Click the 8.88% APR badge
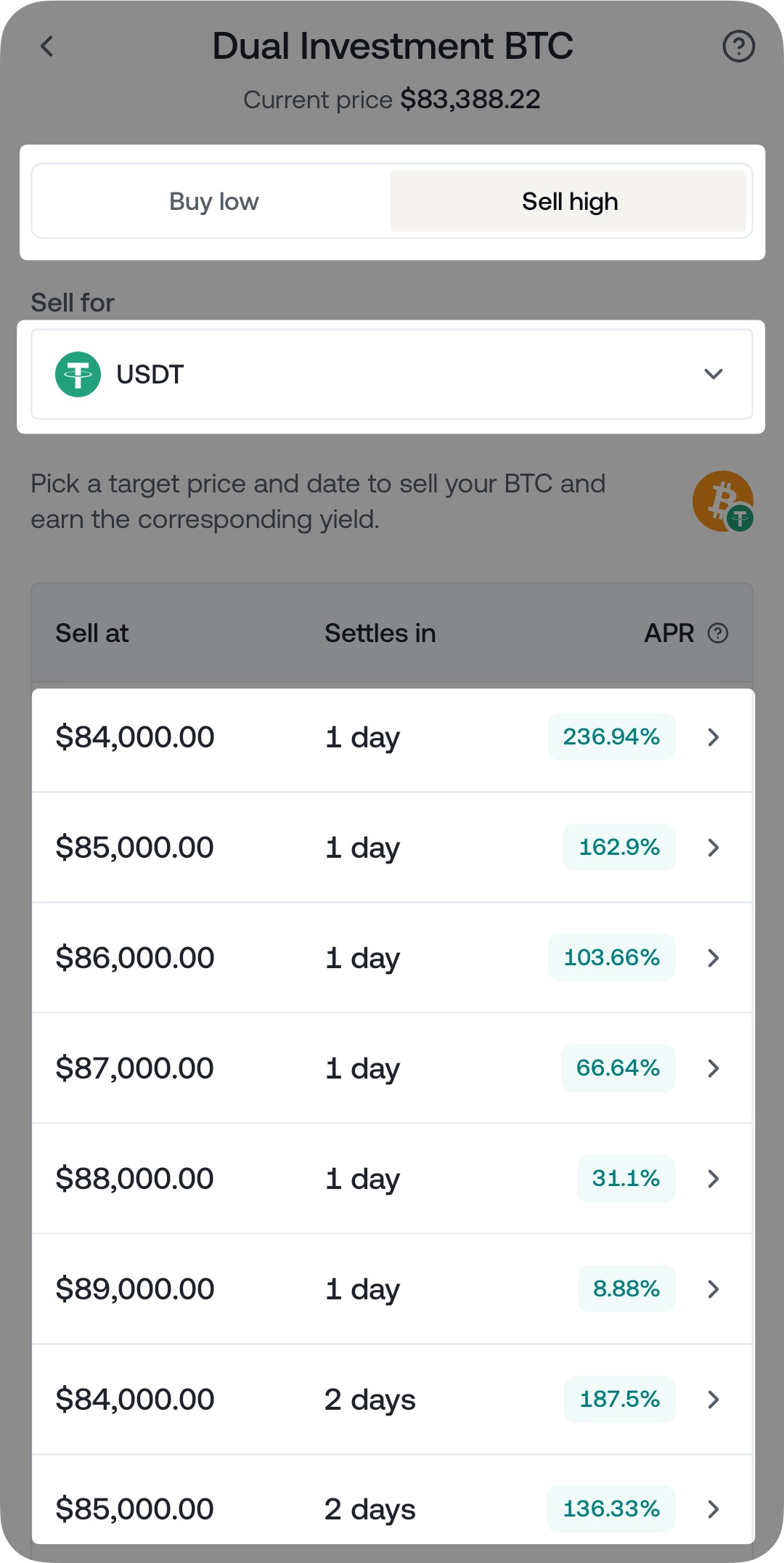This screenshot has height=1563, width=784. 626,1288
